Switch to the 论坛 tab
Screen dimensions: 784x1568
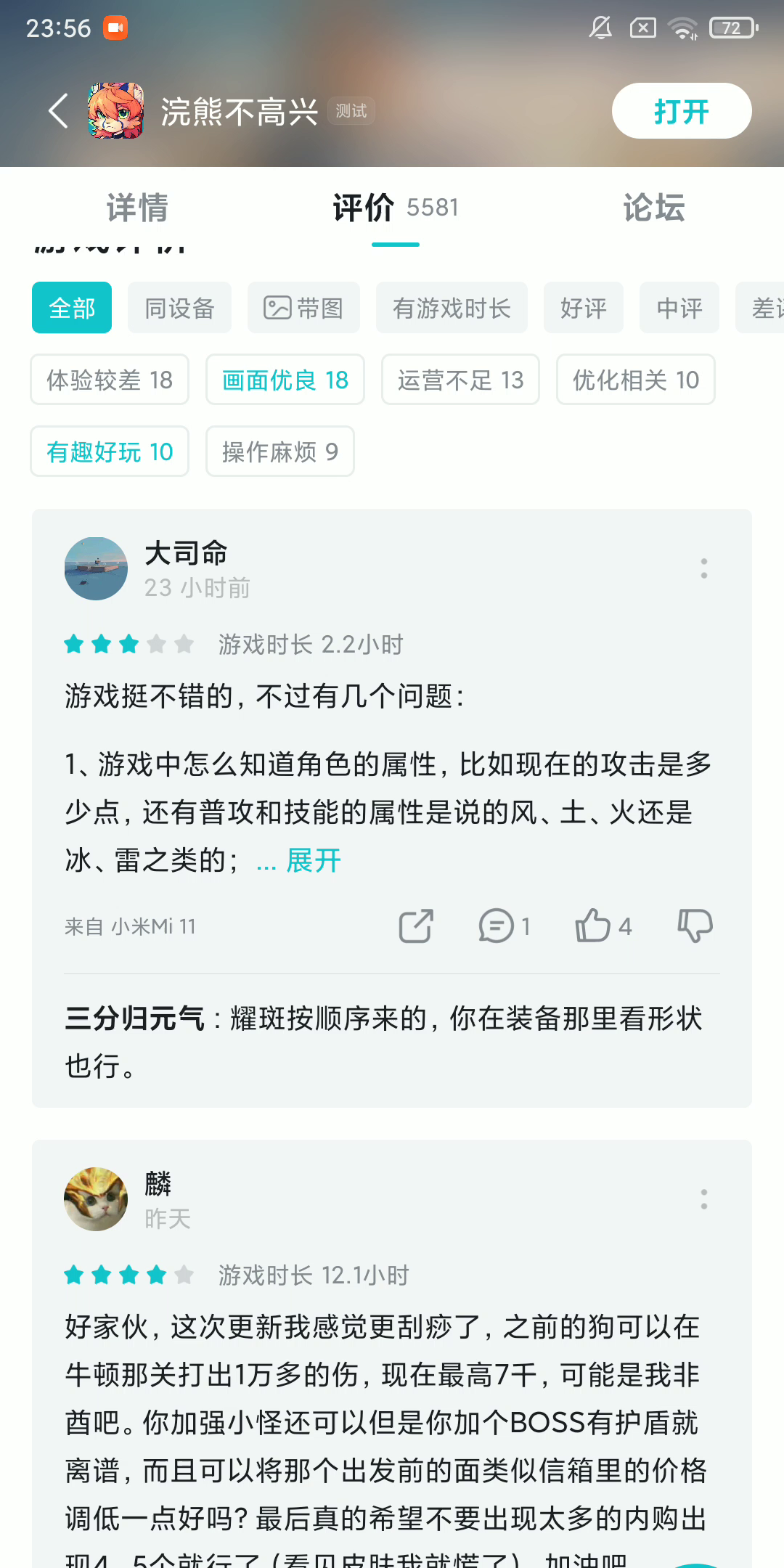(x=653, y=208)
